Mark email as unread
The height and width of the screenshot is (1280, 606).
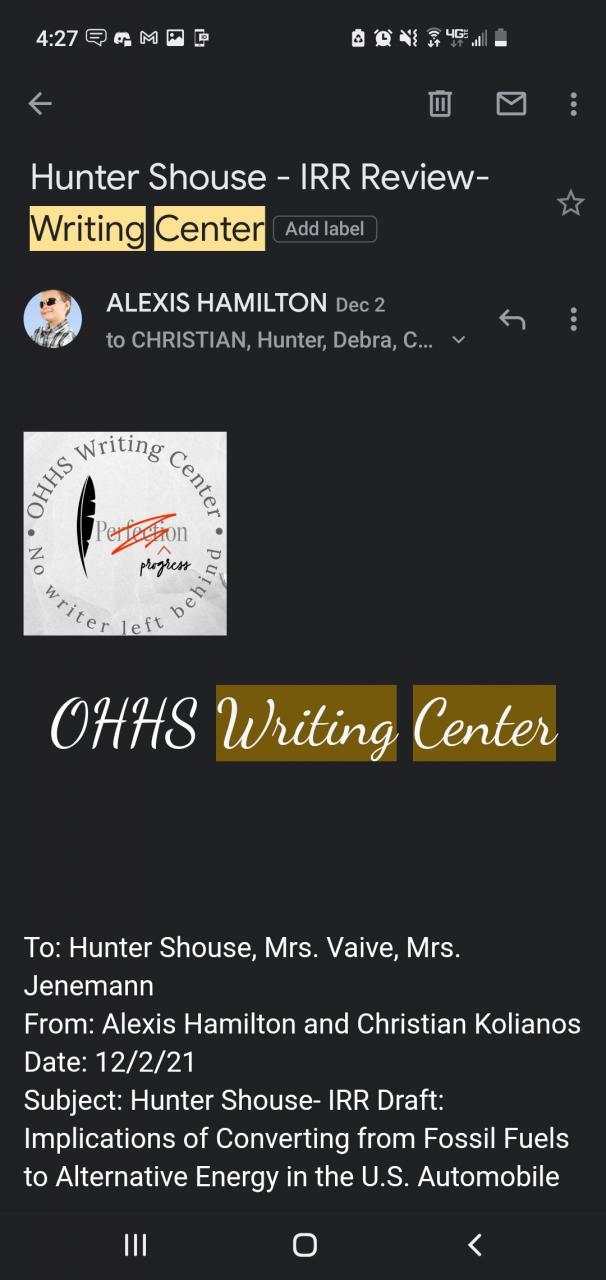(511, 103)
